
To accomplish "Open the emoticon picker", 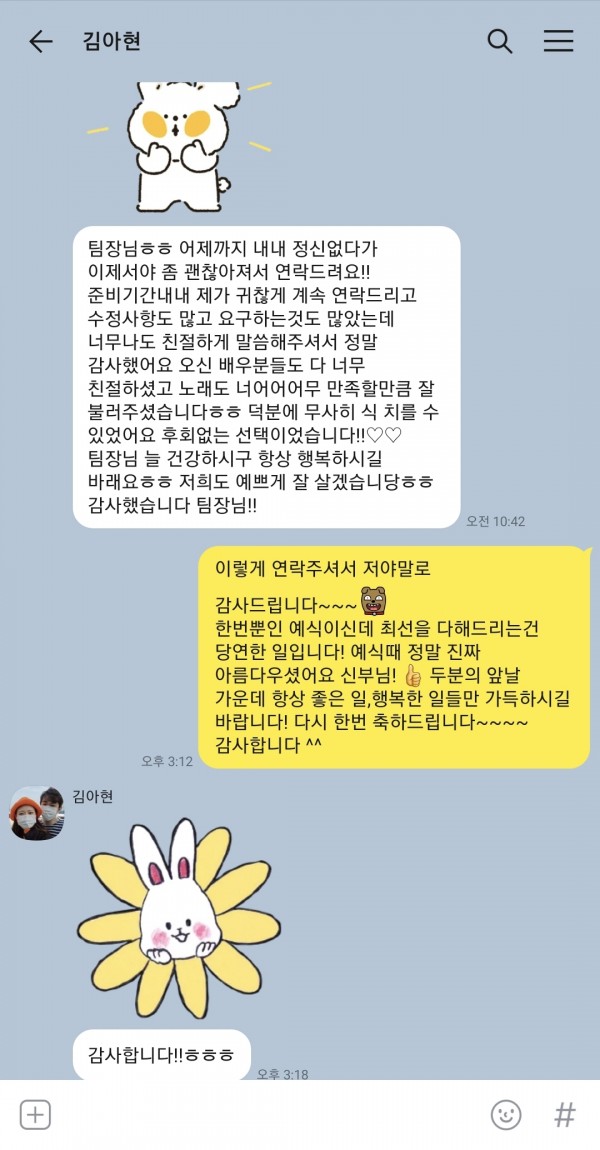I will coord(506,1115).
